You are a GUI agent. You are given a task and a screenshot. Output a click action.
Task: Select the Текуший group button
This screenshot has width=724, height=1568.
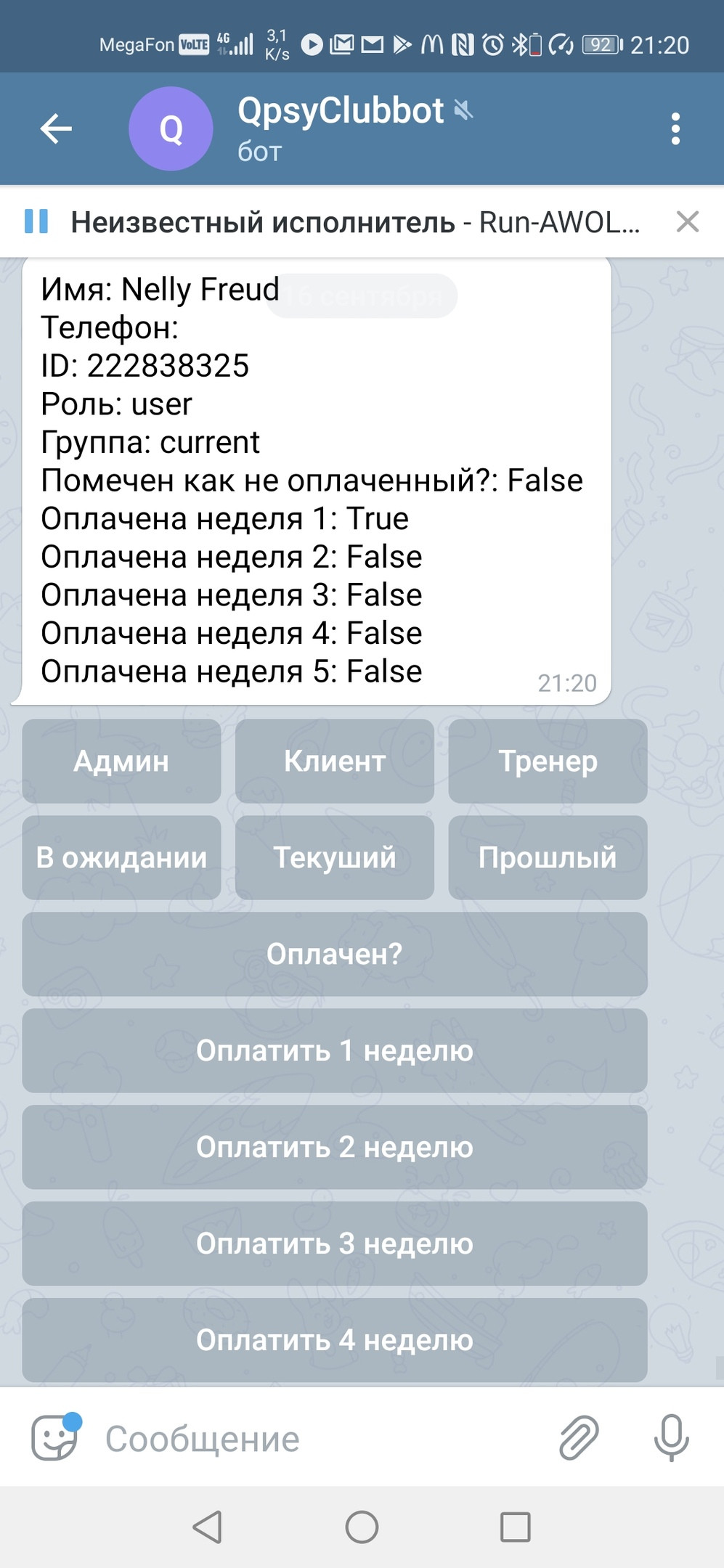coord(335,857)
